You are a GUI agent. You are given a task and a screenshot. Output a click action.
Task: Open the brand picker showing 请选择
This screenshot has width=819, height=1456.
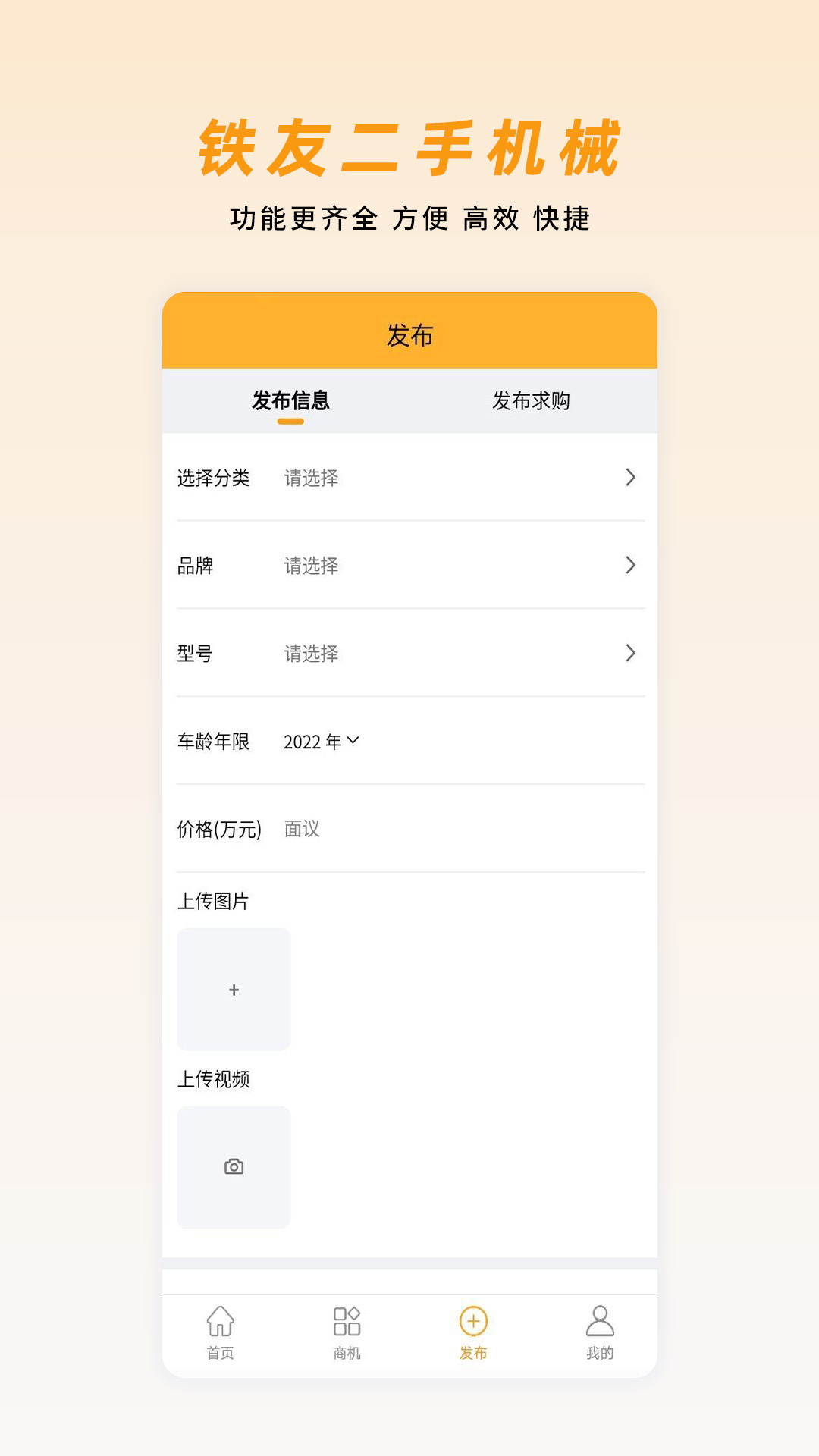click(311, 566)
